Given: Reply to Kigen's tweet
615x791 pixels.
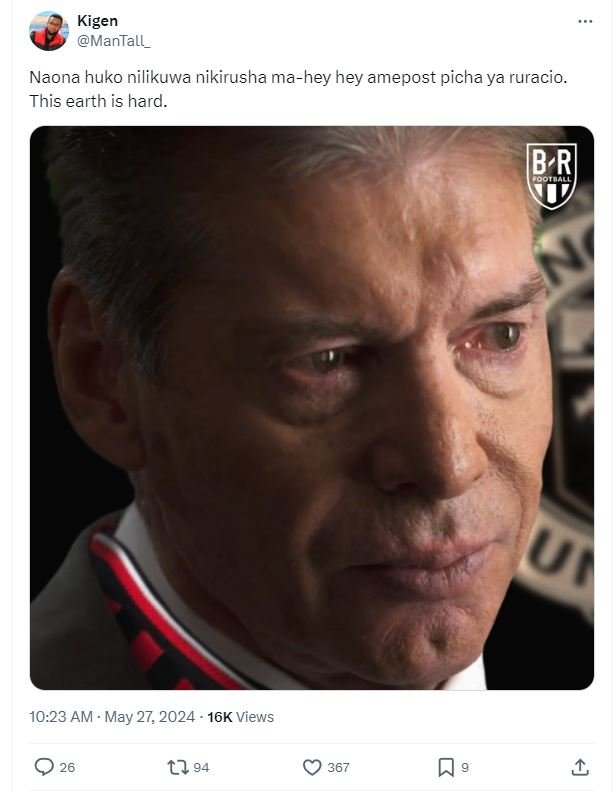Looking at the screenshot, I should pos(44,767).
